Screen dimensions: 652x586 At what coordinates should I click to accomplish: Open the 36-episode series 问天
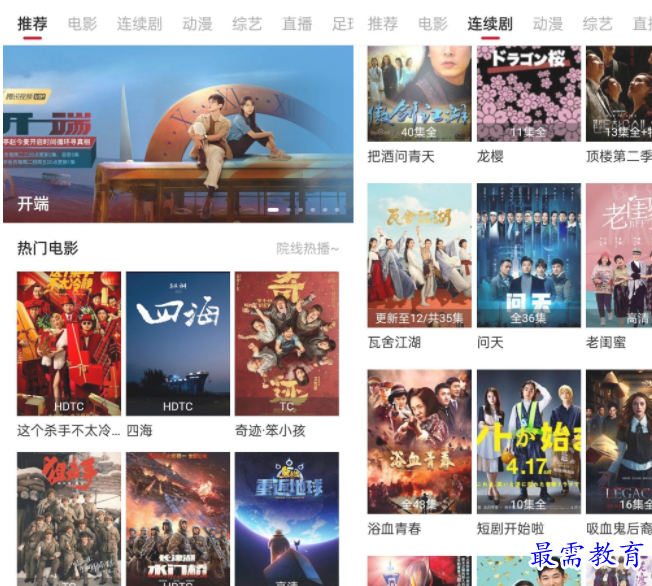pyautogui.click(x=528, y=255)
